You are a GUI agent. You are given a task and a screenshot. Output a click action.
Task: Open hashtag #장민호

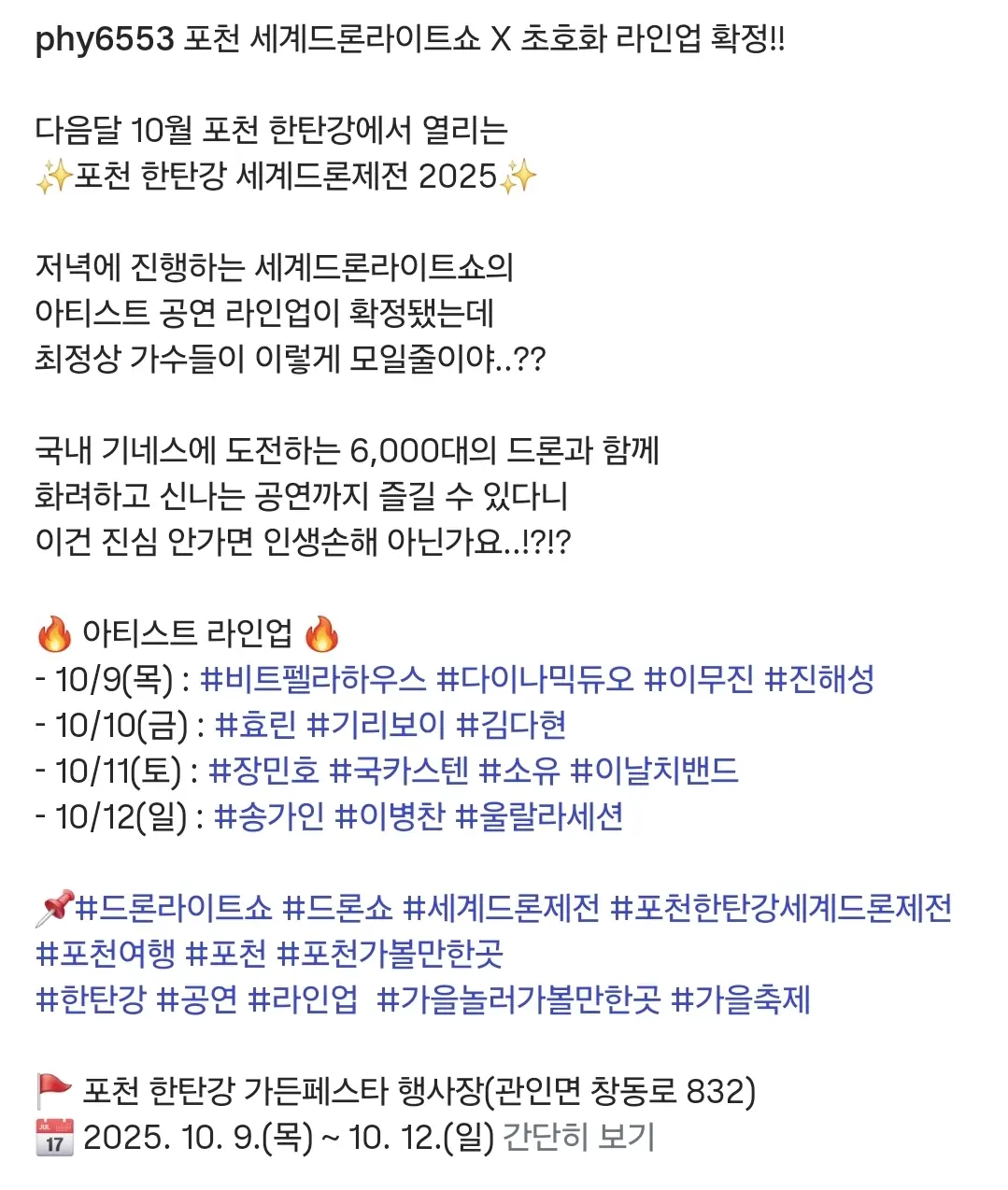click(263, 771)
